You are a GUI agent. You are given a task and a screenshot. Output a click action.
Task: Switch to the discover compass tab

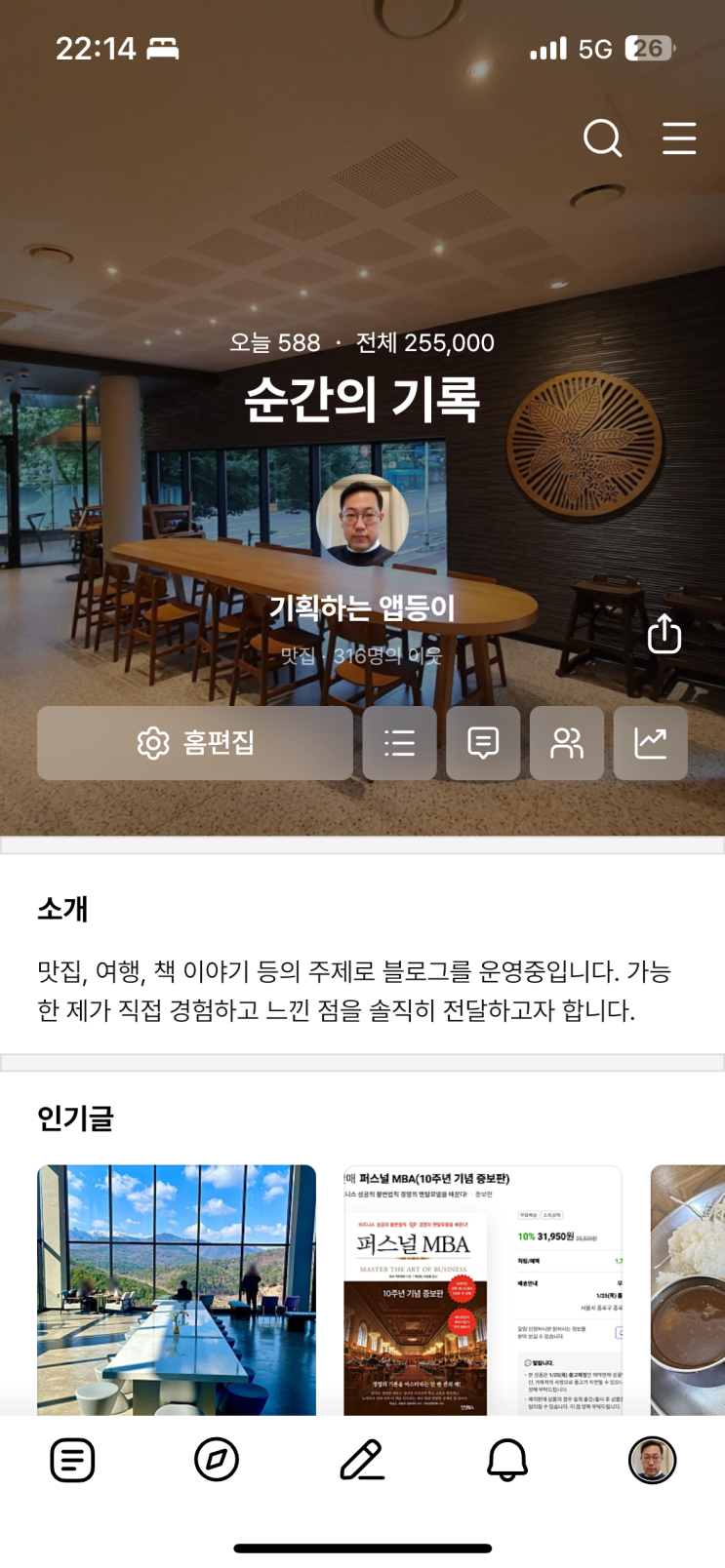217,1460
